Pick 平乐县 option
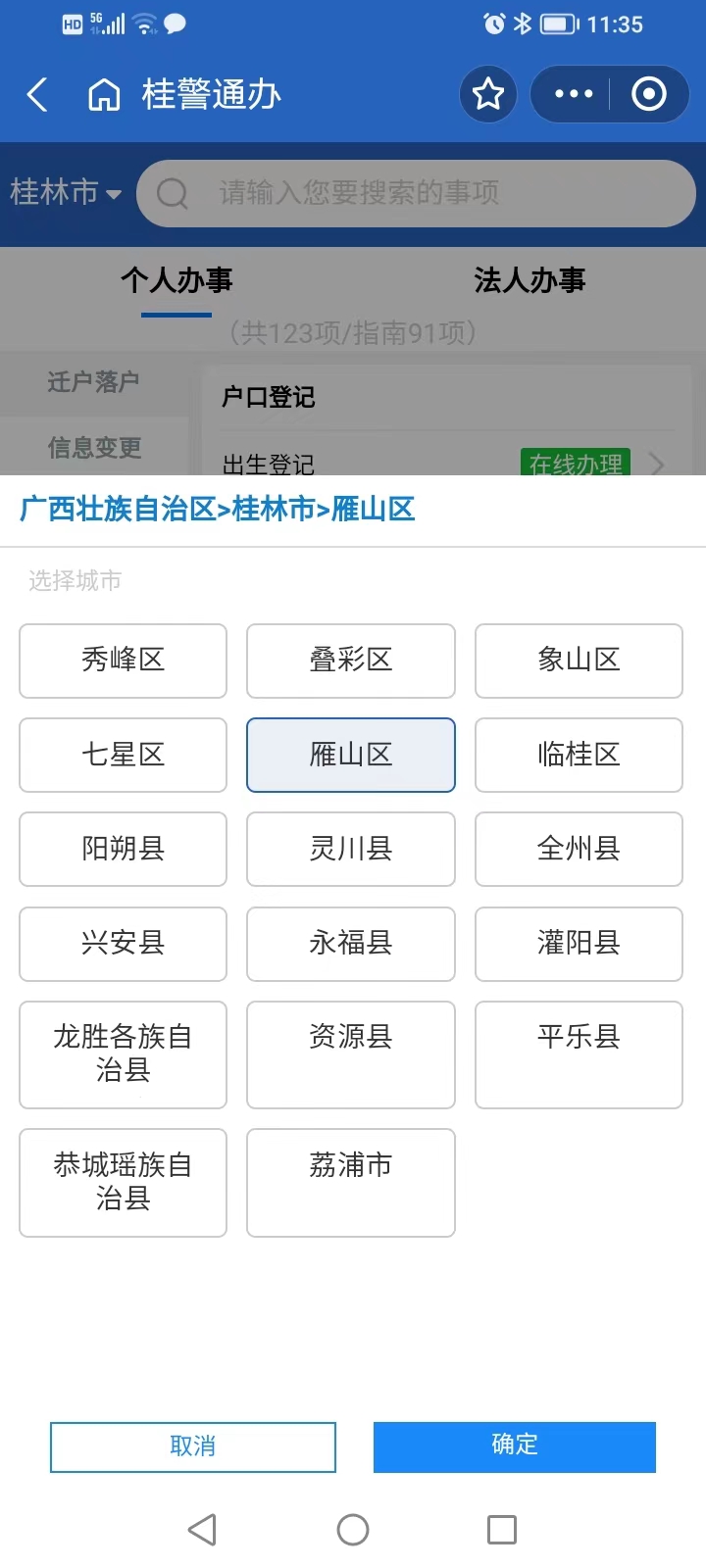 coord(579,1054)
